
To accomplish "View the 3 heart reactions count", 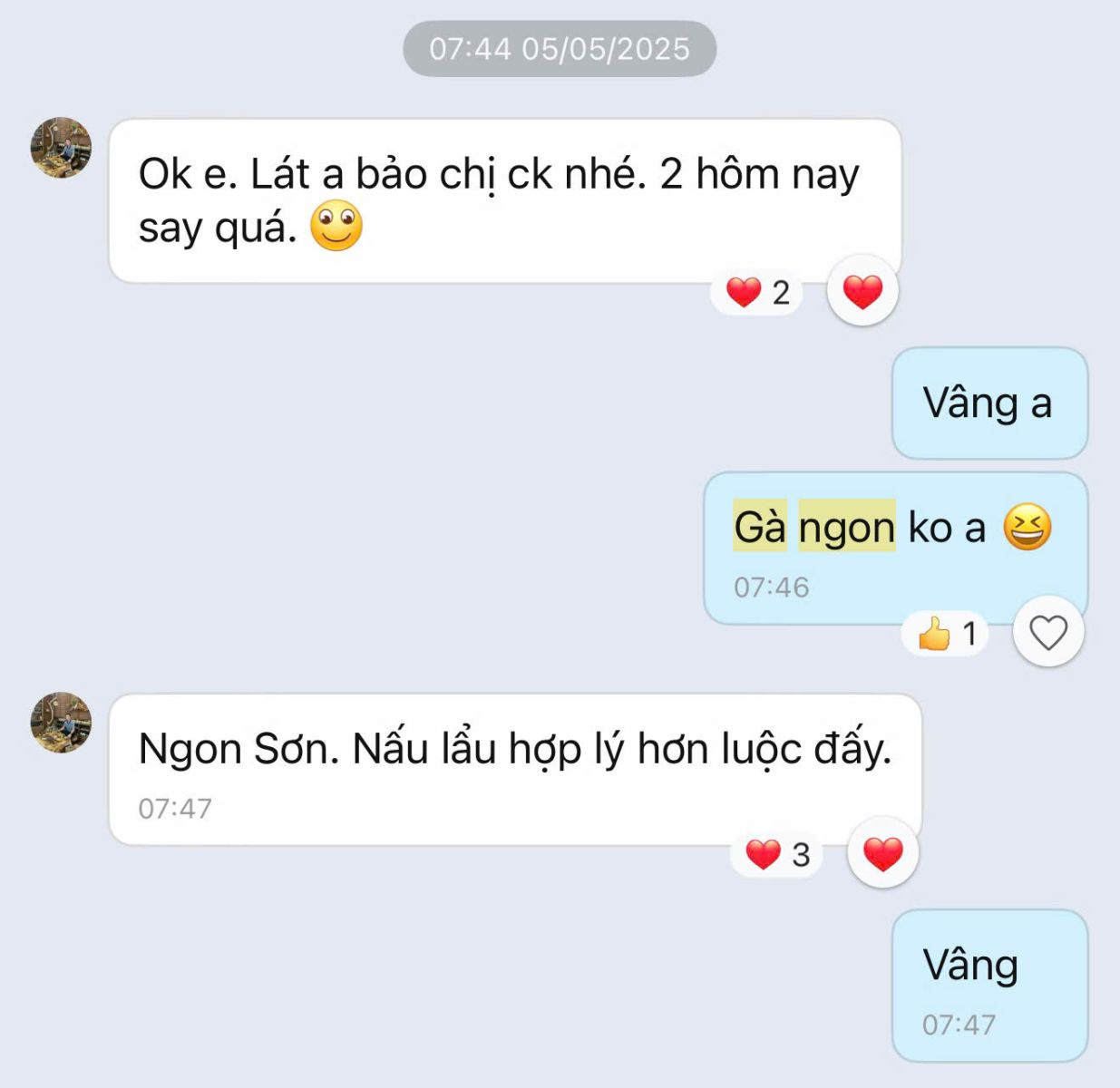I will click(x=777, y=854).
